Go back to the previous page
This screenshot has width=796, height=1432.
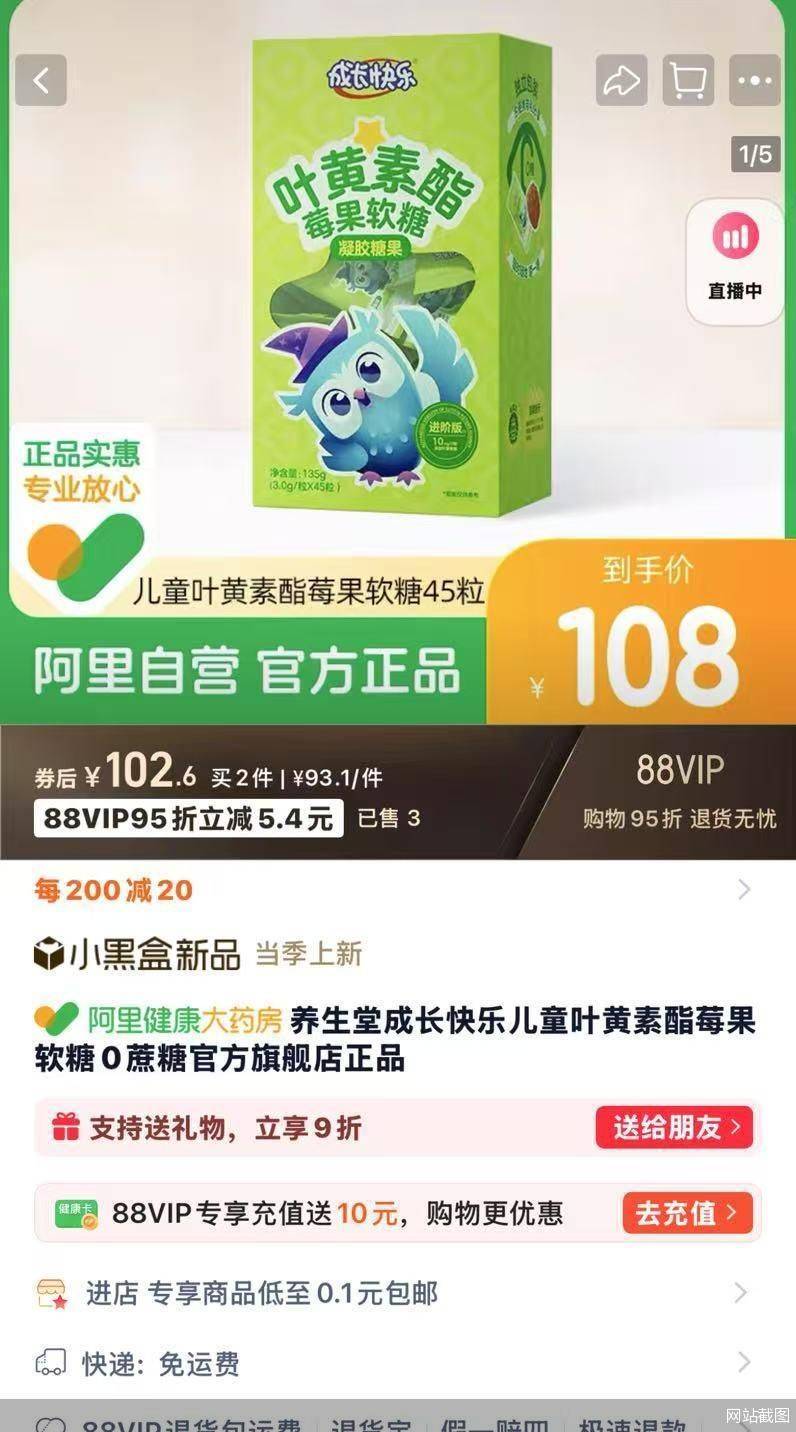pos(41,80)
